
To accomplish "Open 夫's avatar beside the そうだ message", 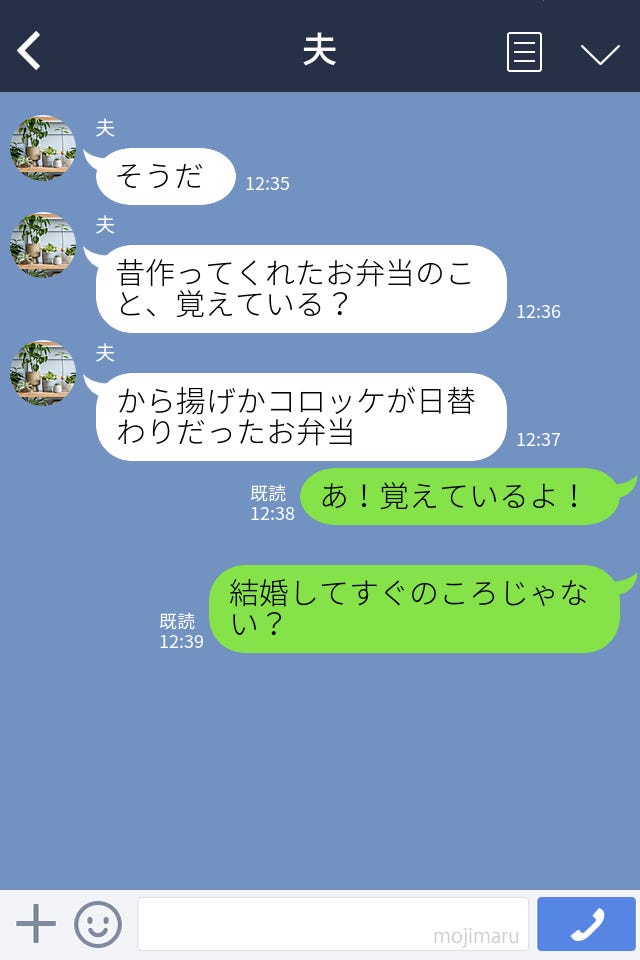I will click(x=43, y=148).
